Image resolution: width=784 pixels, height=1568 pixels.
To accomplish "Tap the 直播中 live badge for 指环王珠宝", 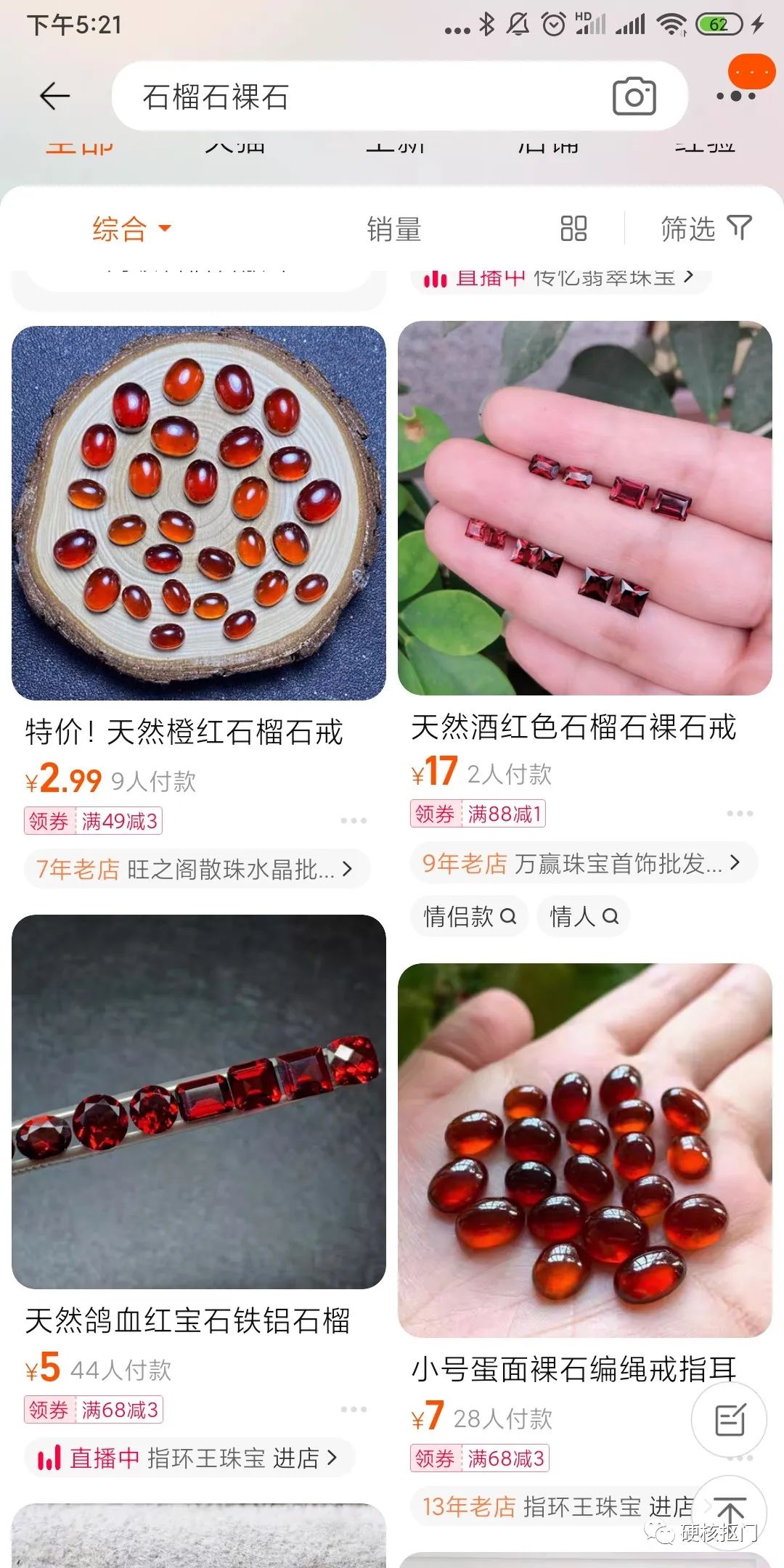I will [x=102, y=1459].
